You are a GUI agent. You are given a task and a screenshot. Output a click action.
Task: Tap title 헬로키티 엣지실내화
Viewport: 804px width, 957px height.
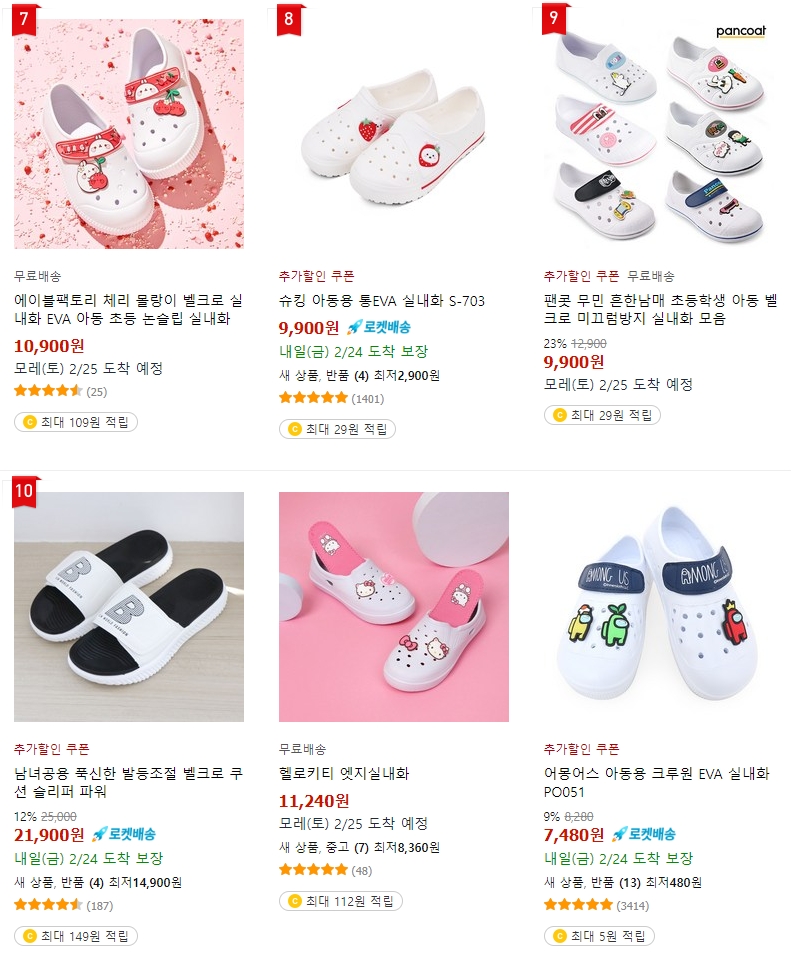point(344,774)
